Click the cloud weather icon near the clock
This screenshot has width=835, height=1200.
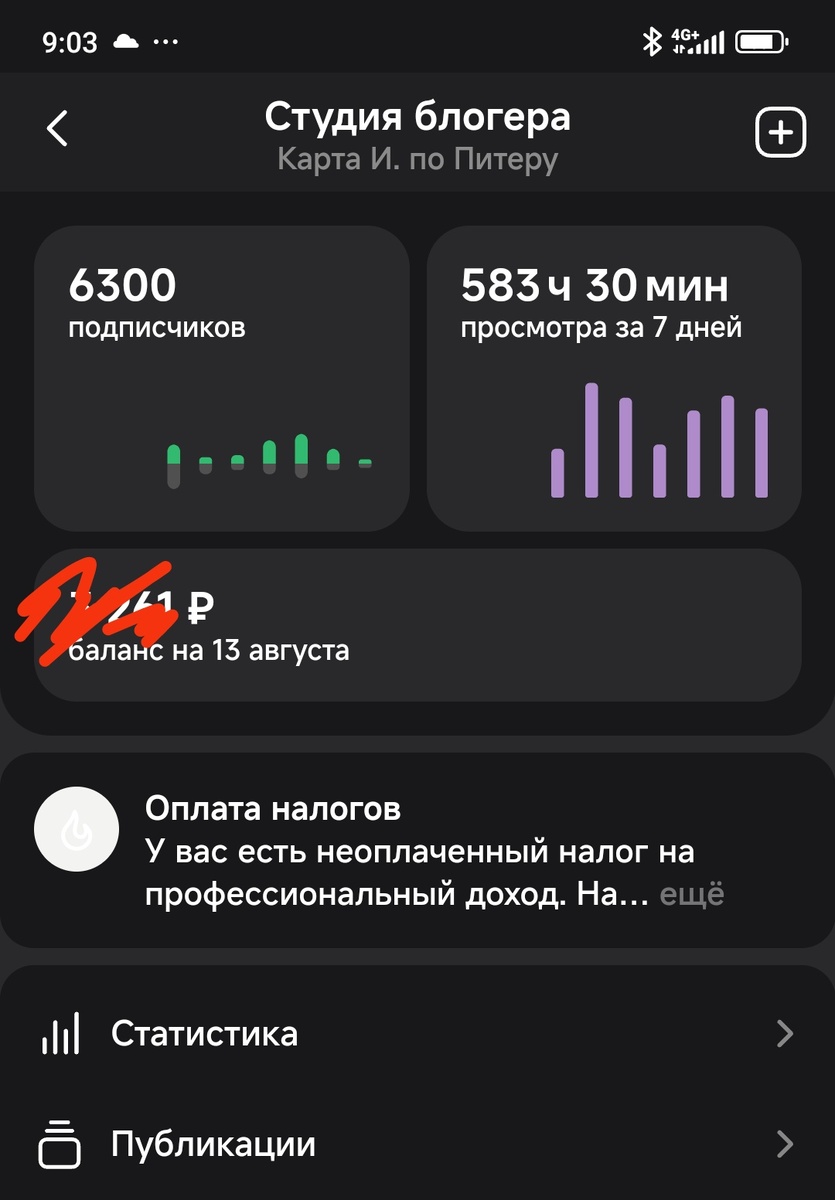pos(126,41)
